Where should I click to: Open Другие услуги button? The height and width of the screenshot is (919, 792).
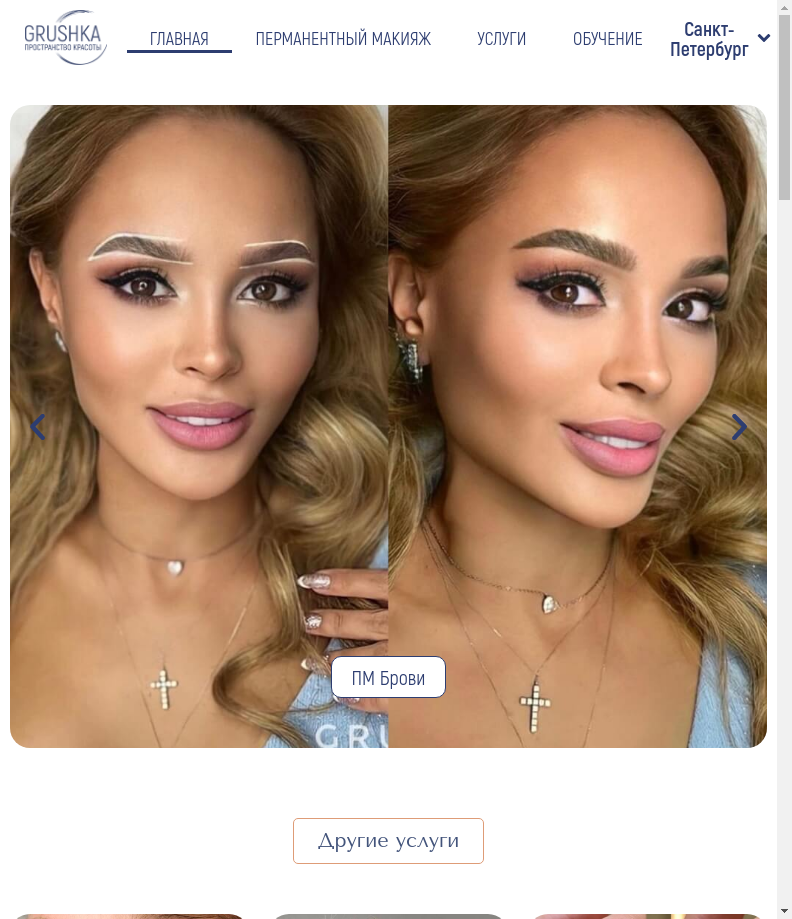pyautogui.click(x=388, y=841)
